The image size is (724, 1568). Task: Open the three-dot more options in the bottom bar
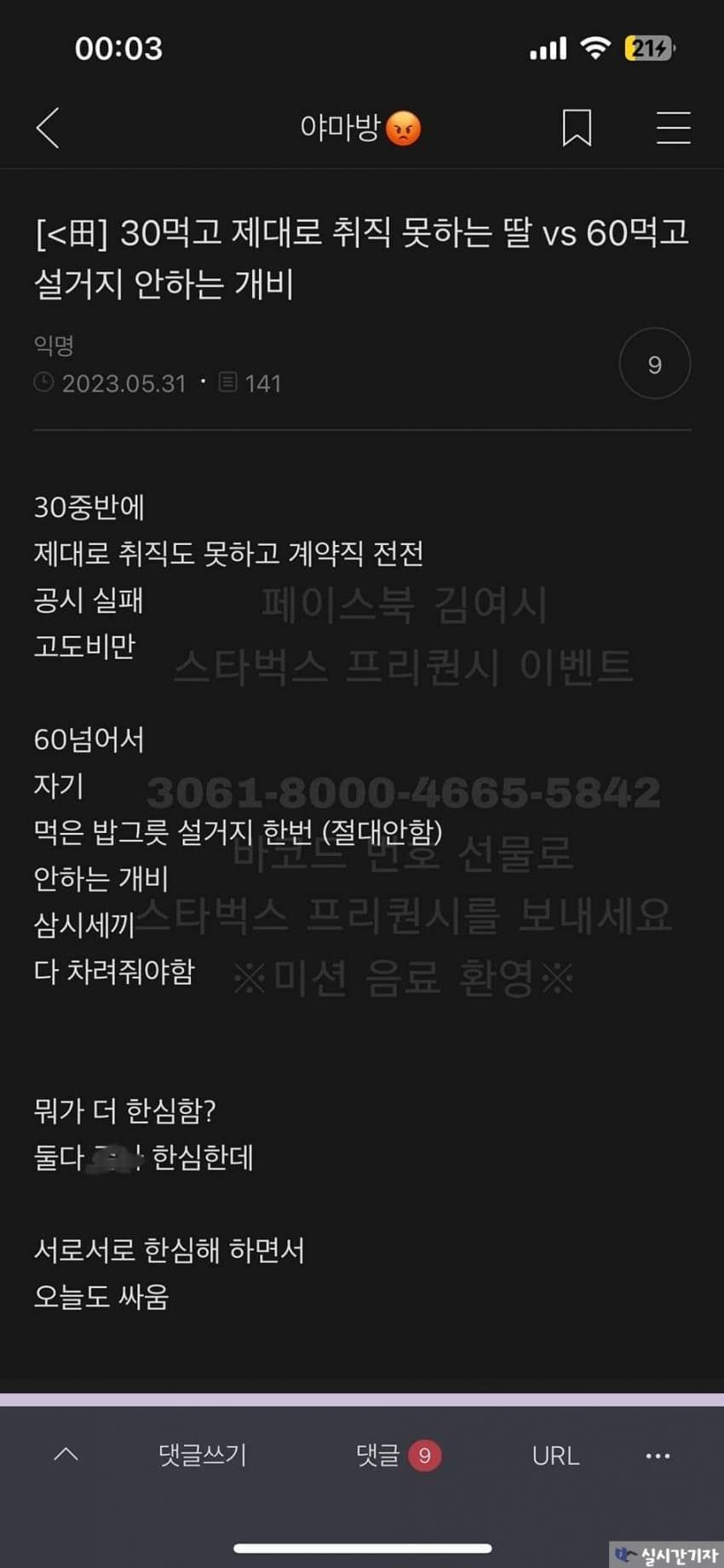pos(658,1456)
